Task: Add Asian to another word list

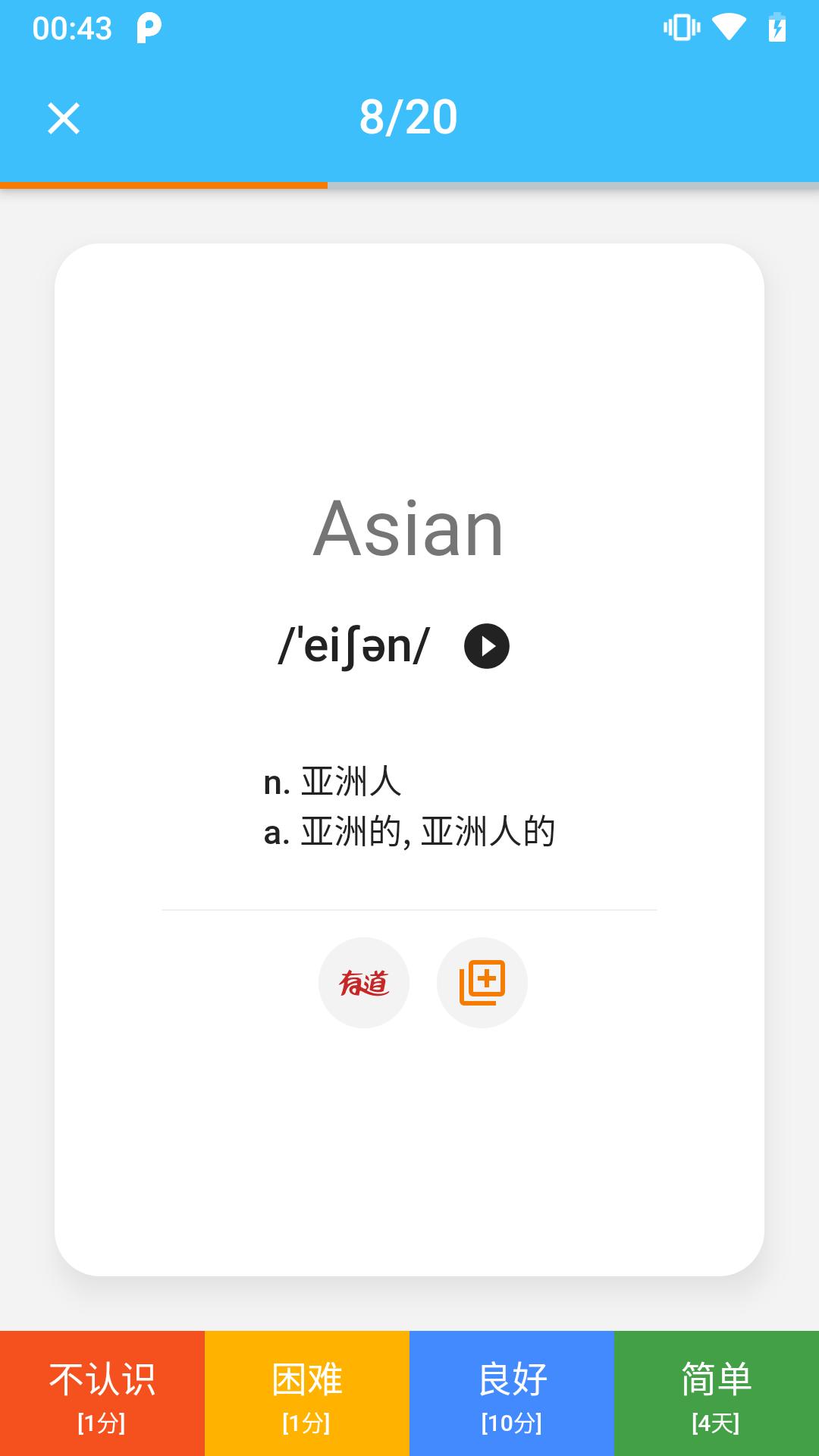Action: (x=482, y=982)
